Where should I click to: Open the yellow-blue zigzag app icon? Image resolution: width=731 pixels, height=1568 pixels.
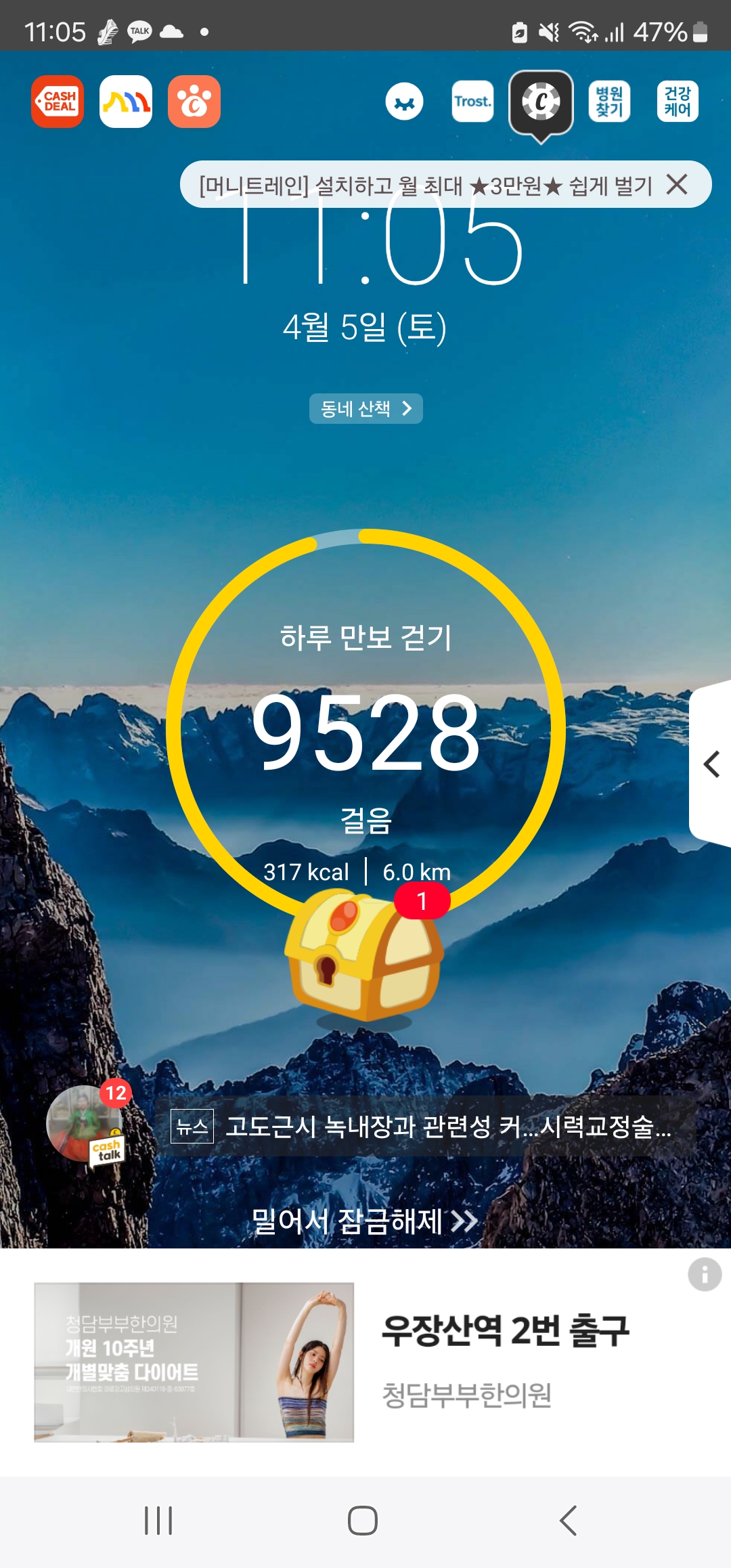126,102
